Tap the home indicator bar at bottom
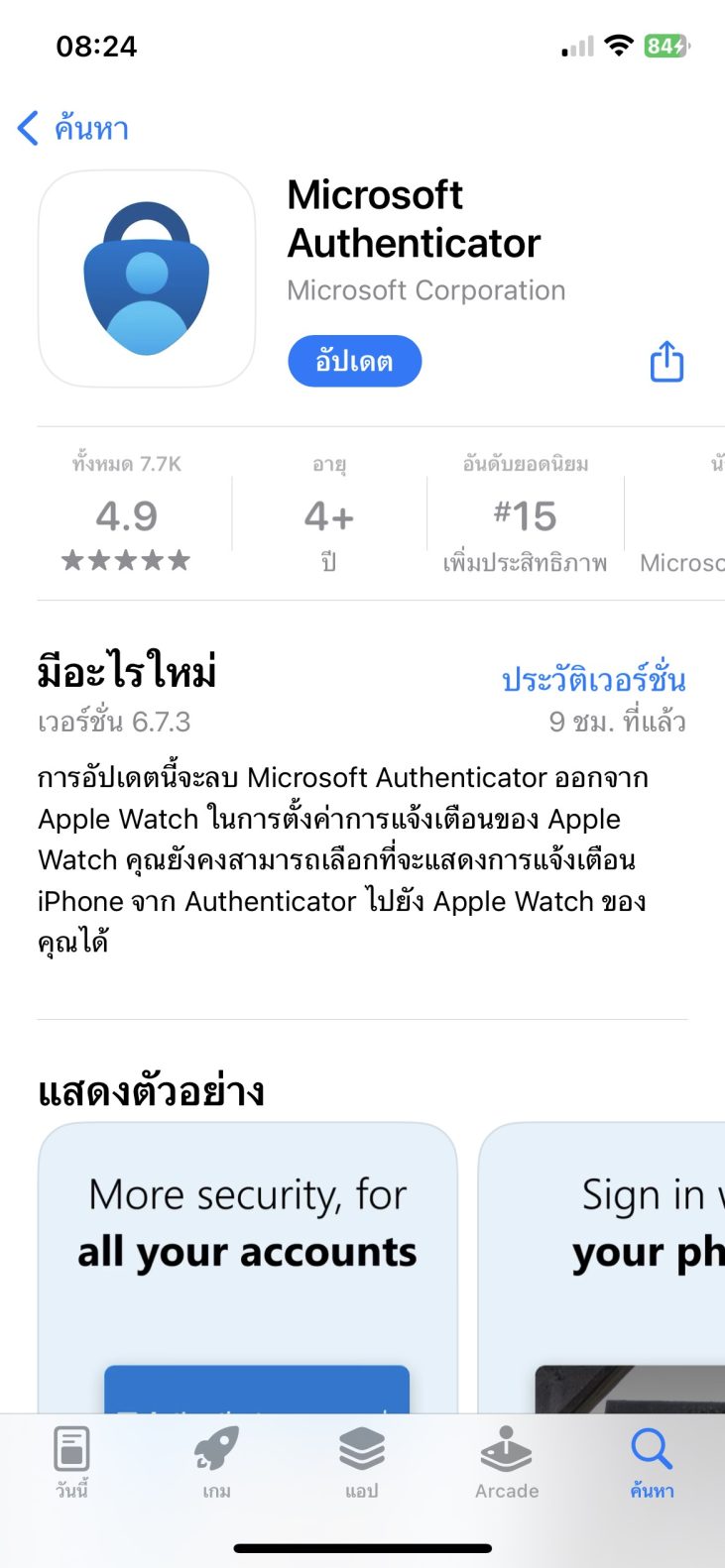 pyautogui.click(x=362, y=1546)
